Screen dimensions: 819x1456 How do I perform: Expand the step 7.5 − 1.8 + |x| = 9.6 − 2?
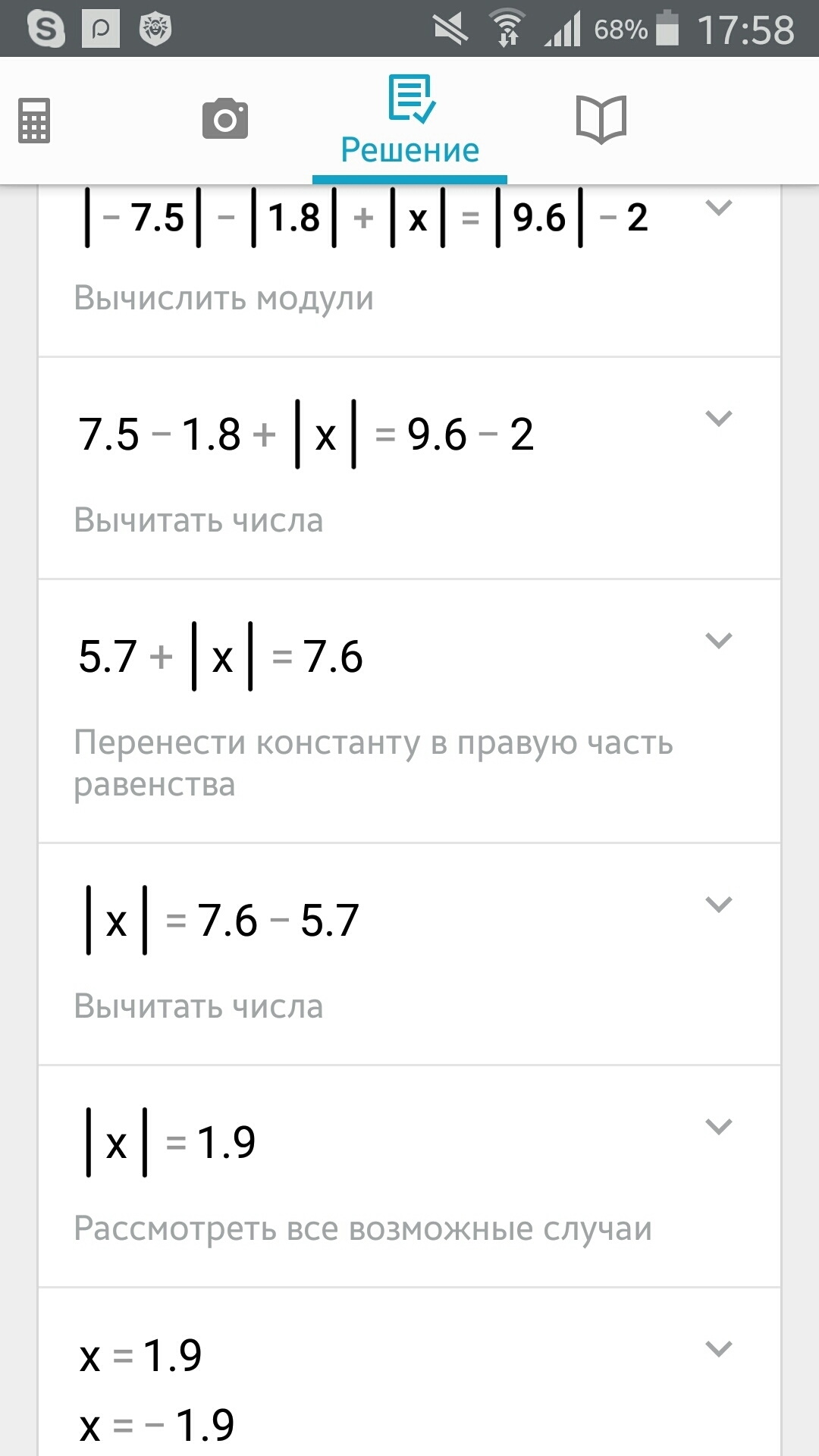(718, 418)
